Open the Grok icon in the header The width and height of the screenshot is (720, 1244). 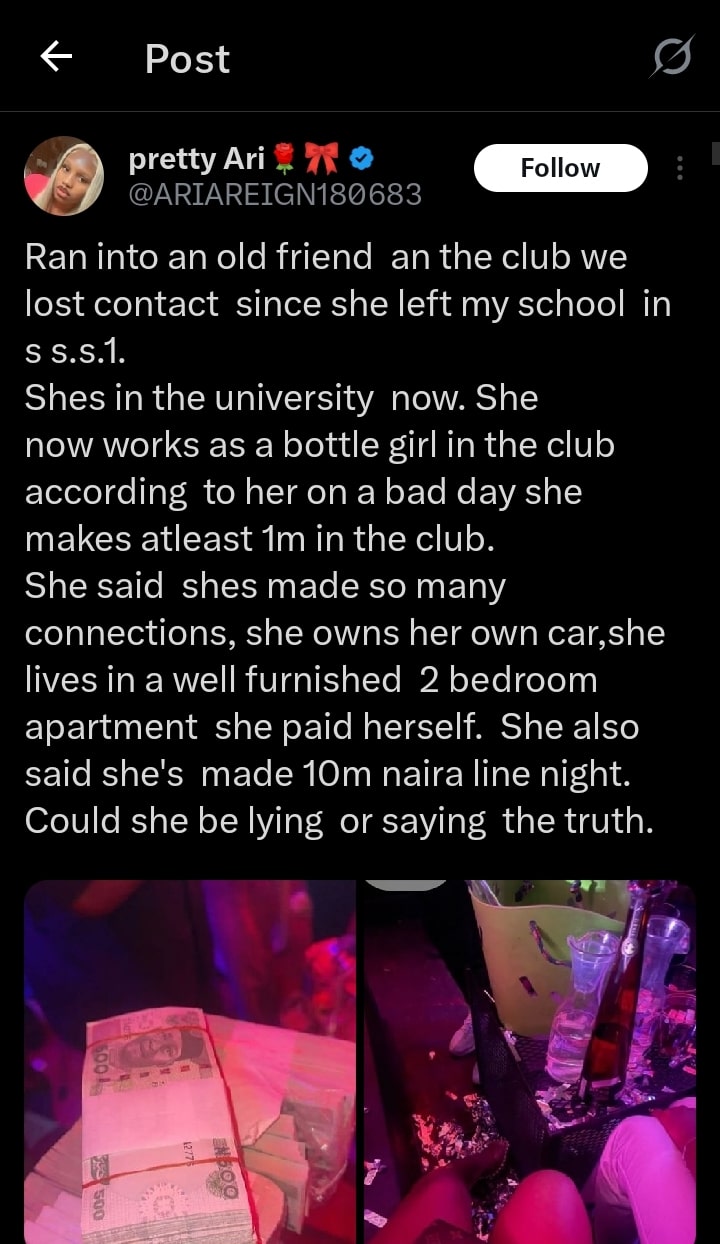pyautogui.click(x=671, y=57)
